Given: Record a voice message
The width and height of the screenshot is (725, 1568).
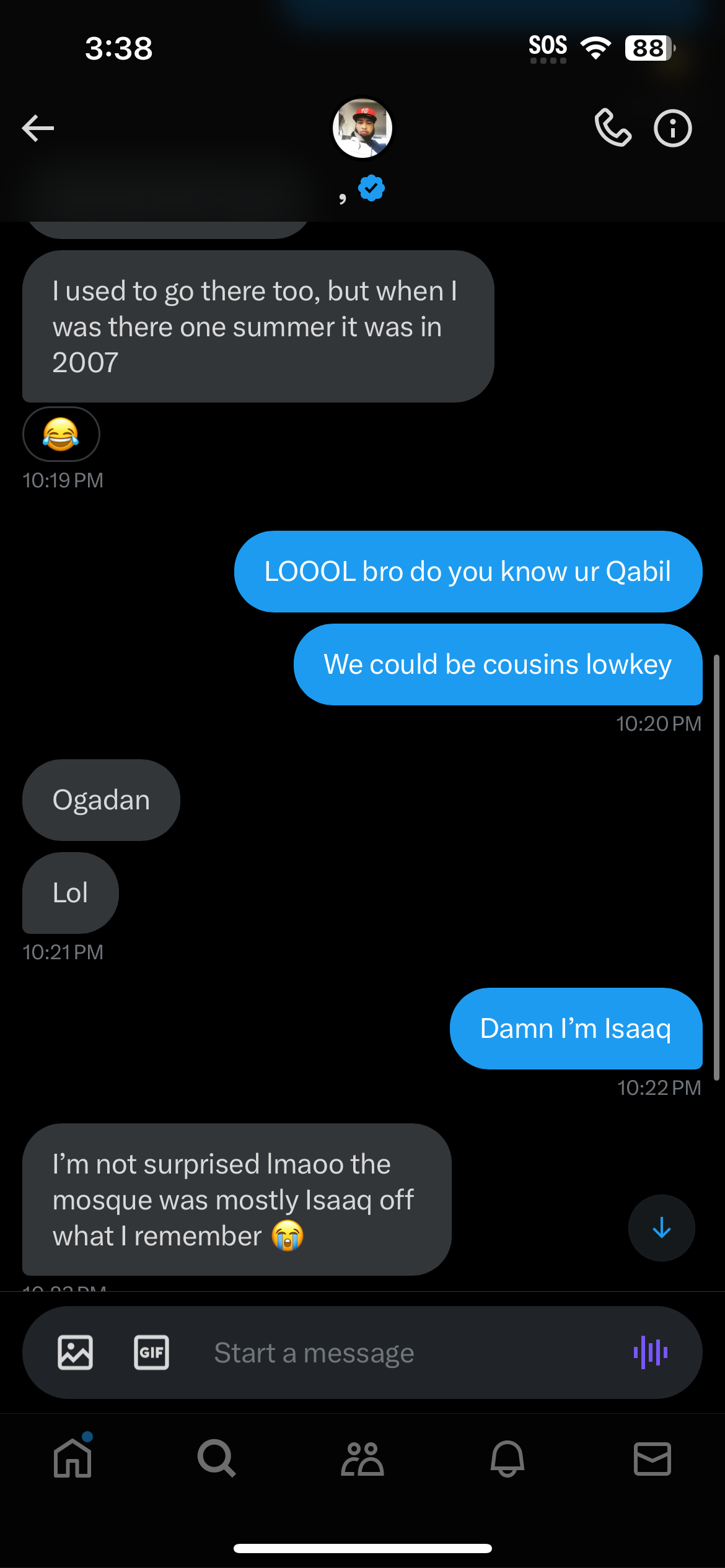Looking at the screenshot, I should [x=650, y=1352].
